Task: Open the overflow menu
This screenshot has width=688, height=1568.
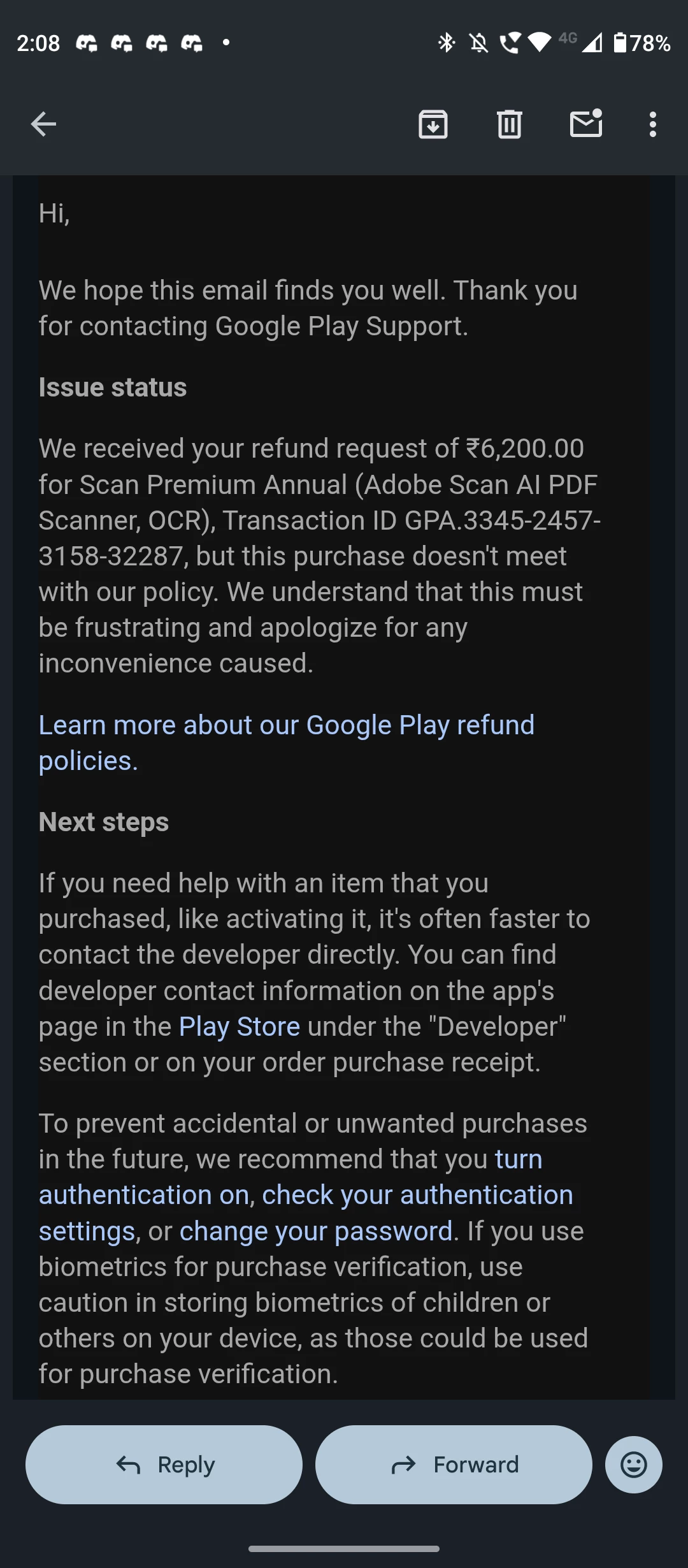Action: click(652, 124)
